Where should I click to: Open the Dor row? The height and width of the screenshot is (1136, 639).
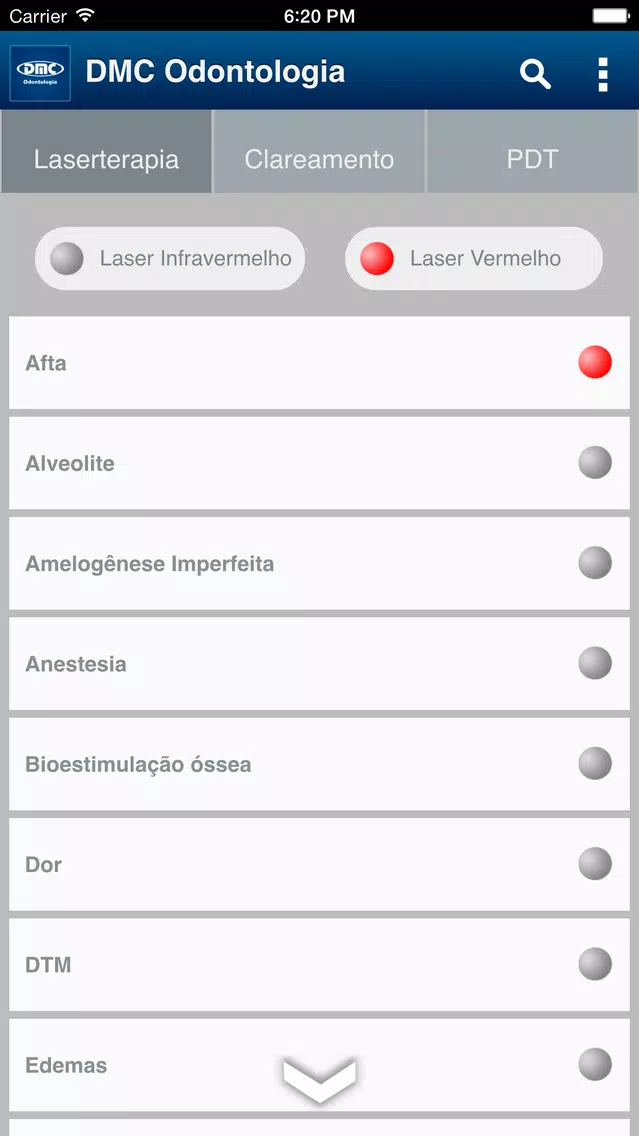[x=320, y=864]
